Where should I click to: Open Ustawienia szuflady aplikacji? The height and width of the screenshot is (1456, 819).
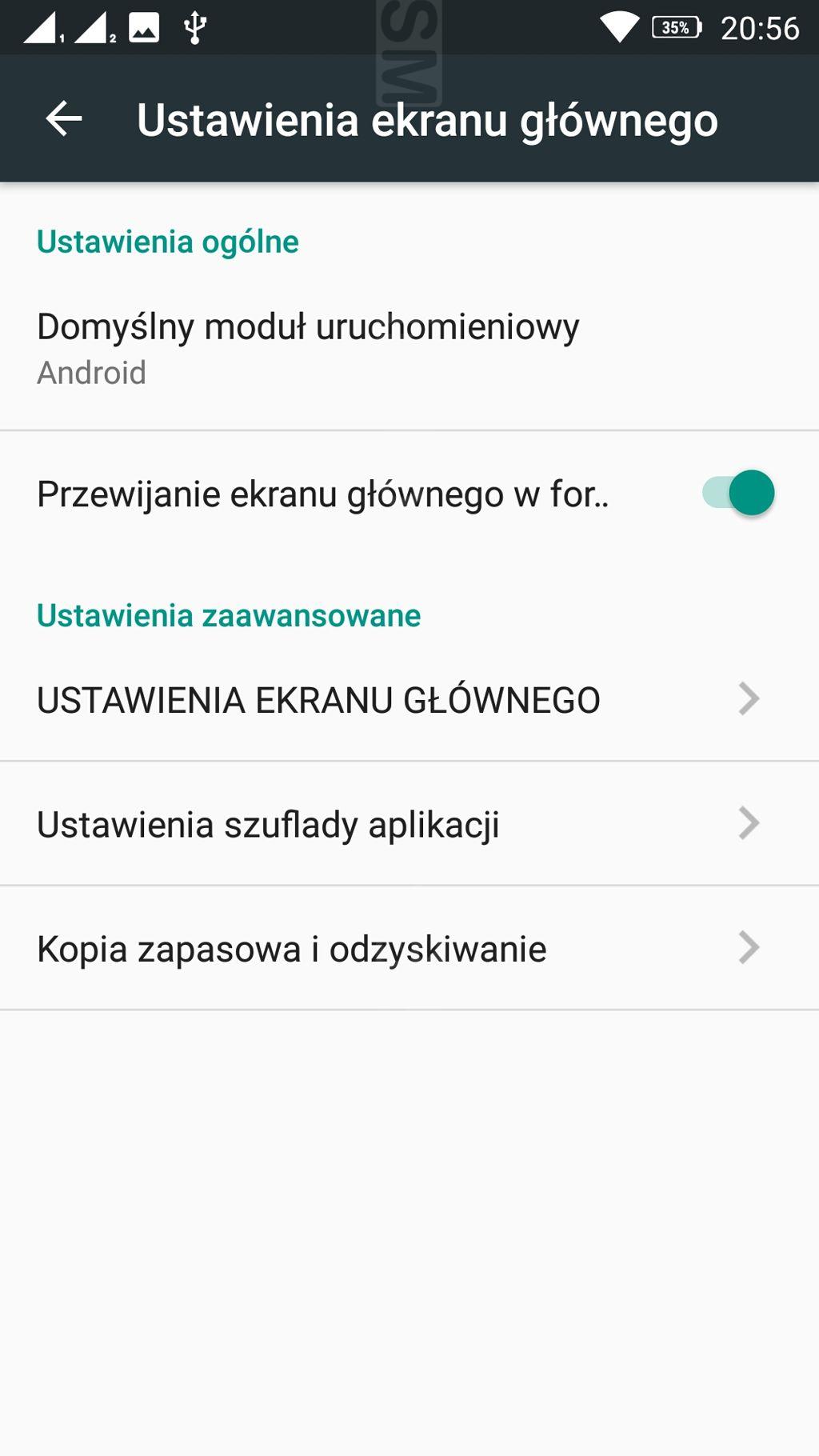[x=409, y=823]
